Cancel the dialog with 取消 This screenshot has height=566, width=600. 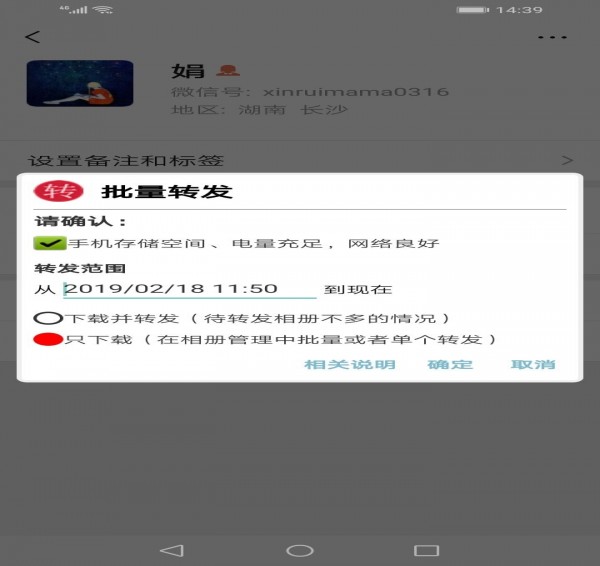[x=533, y=365]
